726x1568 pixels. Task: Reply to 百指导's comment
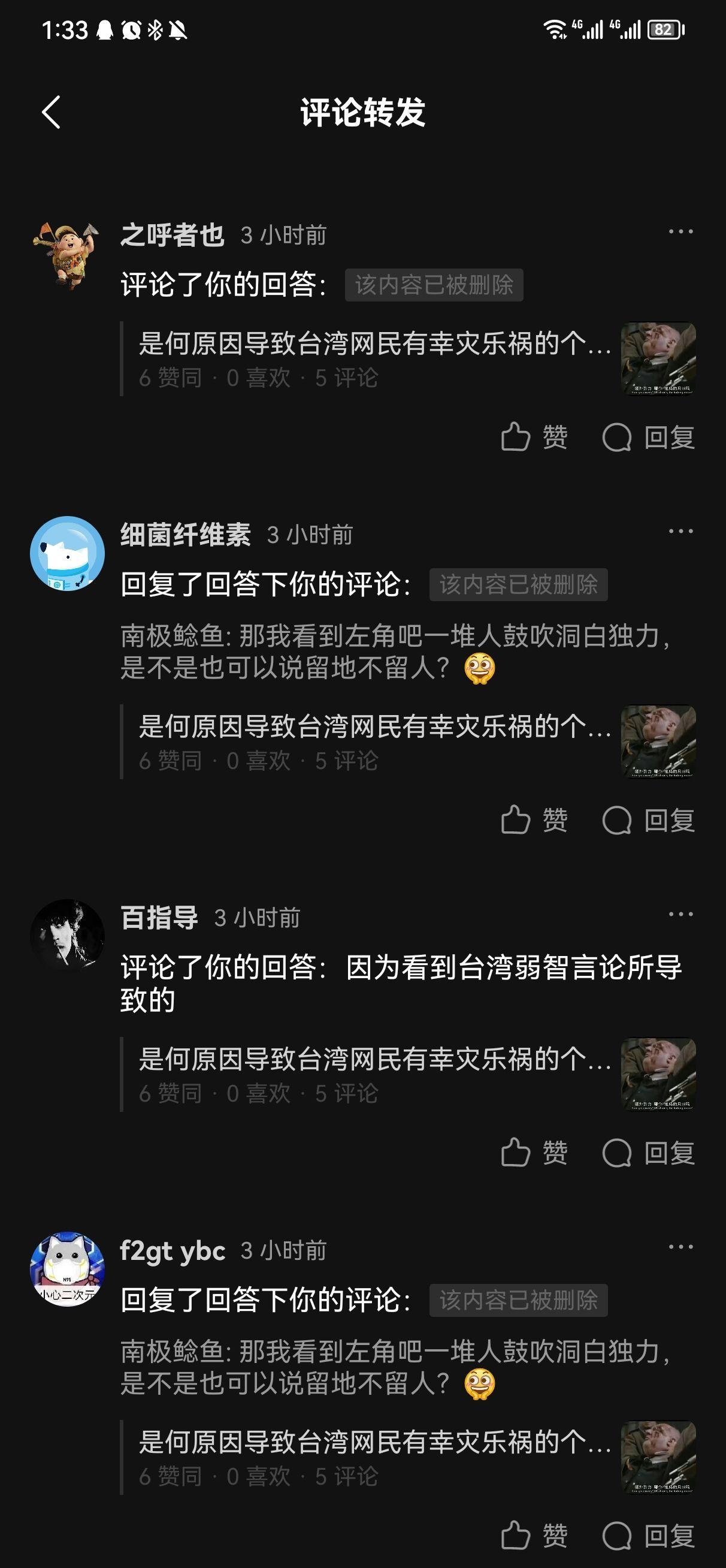tap(648, 1152)
